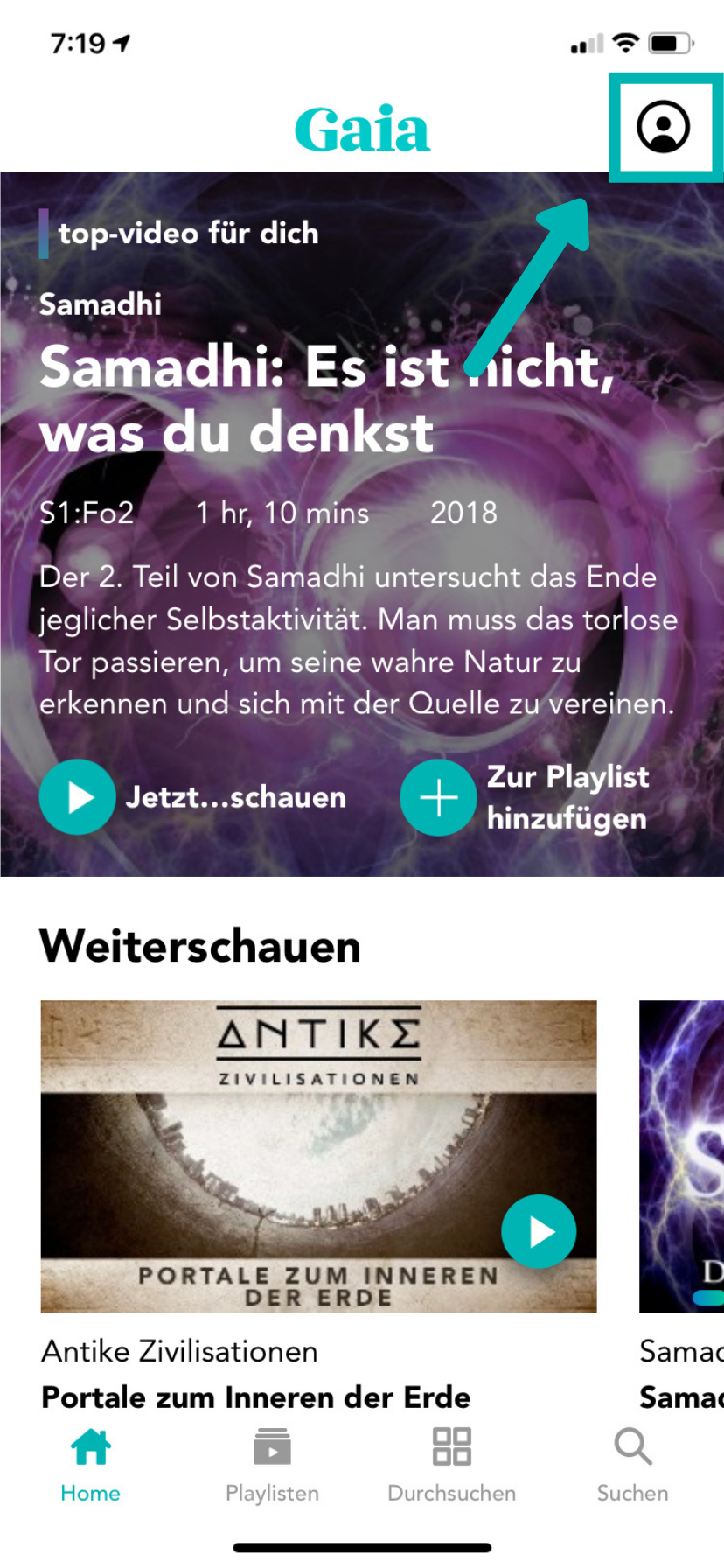Open the Playlisten icon
Image resolution: width=724 pixels, height=1568 pixels.
tap(271, 1445)
